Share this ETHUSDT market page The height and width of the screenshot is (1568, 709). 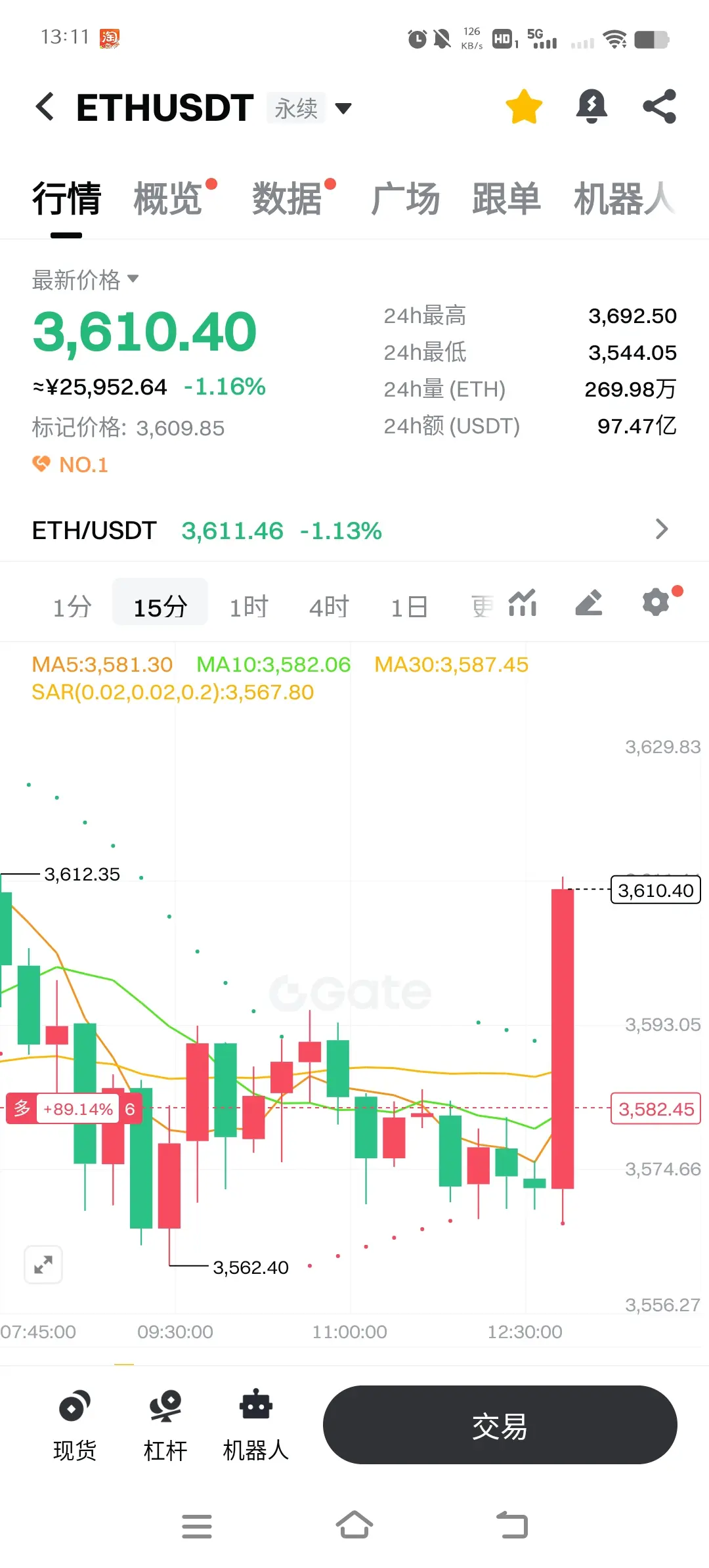click(x=659, y=106)
